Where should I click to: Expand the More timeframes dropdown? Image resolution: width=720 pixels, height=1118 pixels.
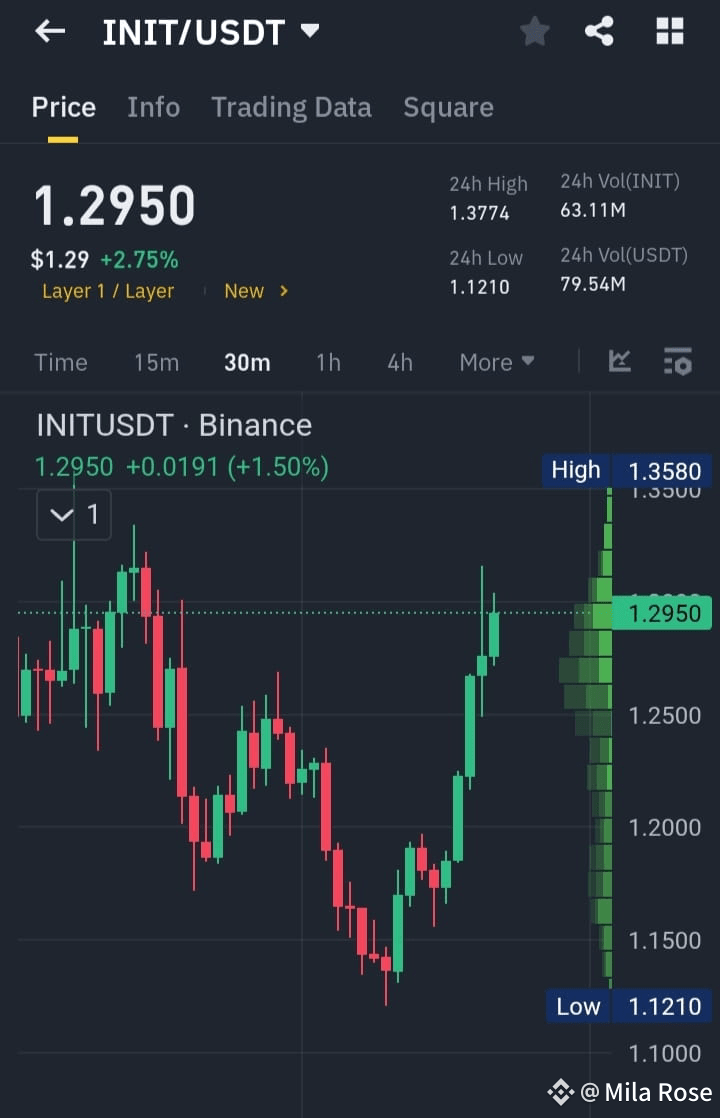pyautogui.click(x=496, y=363)
